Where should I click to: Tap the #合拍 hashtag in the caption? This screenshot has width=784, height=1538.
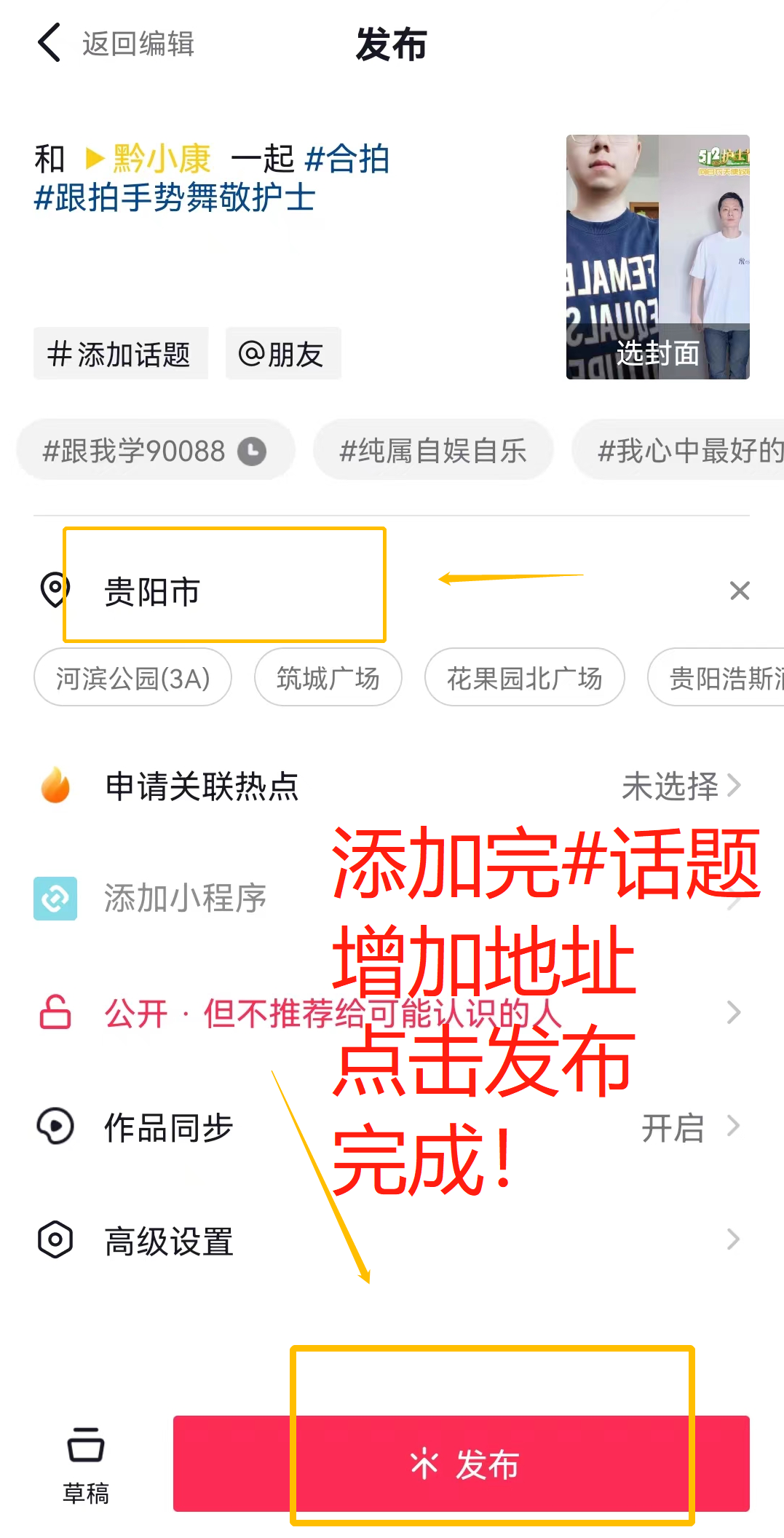(x=348, y=159)
